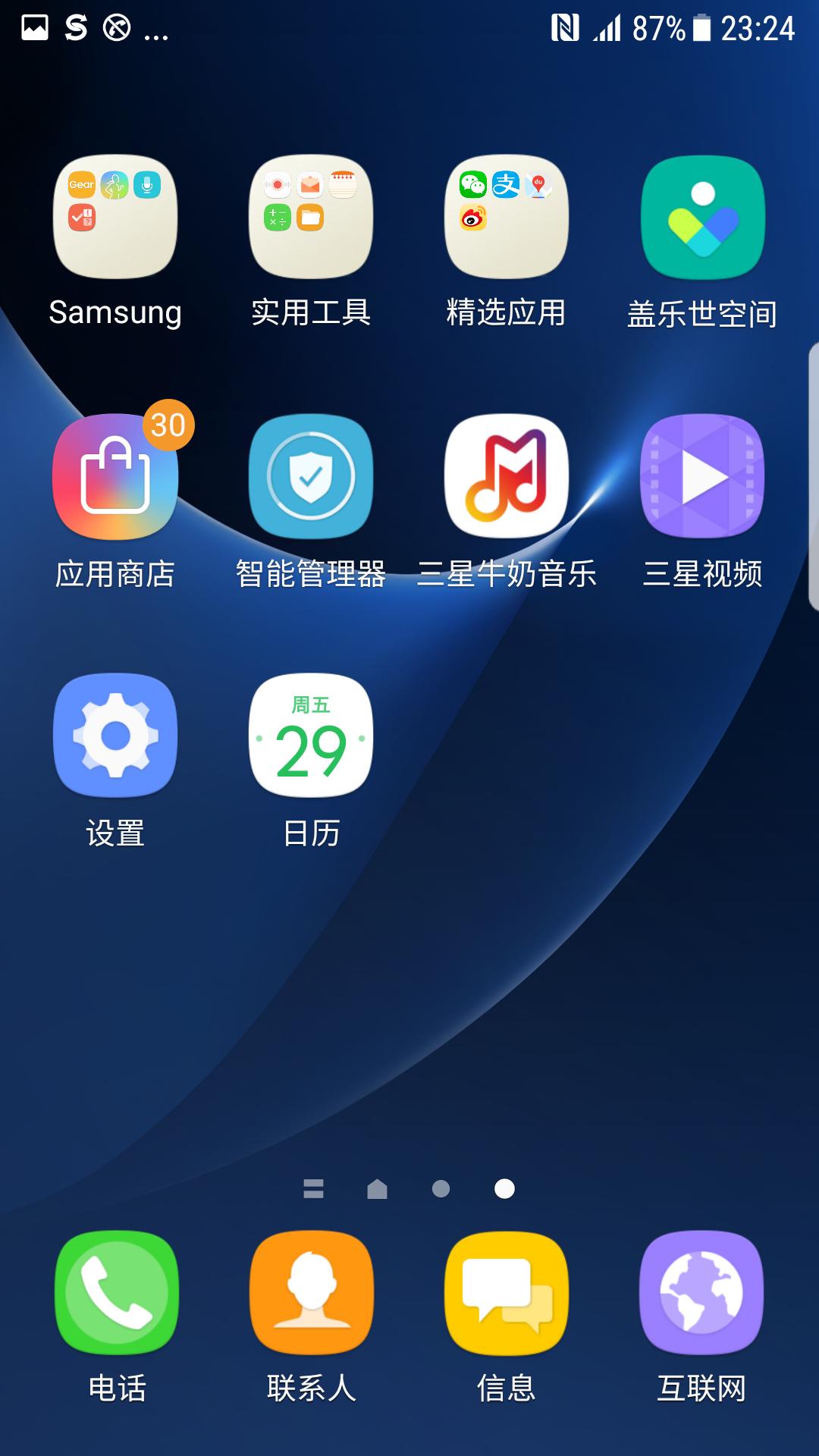This screenshot has width=819, height=1456.
Task: Switch to the previous home screen dot
Action: click(x=441, y=1190)
